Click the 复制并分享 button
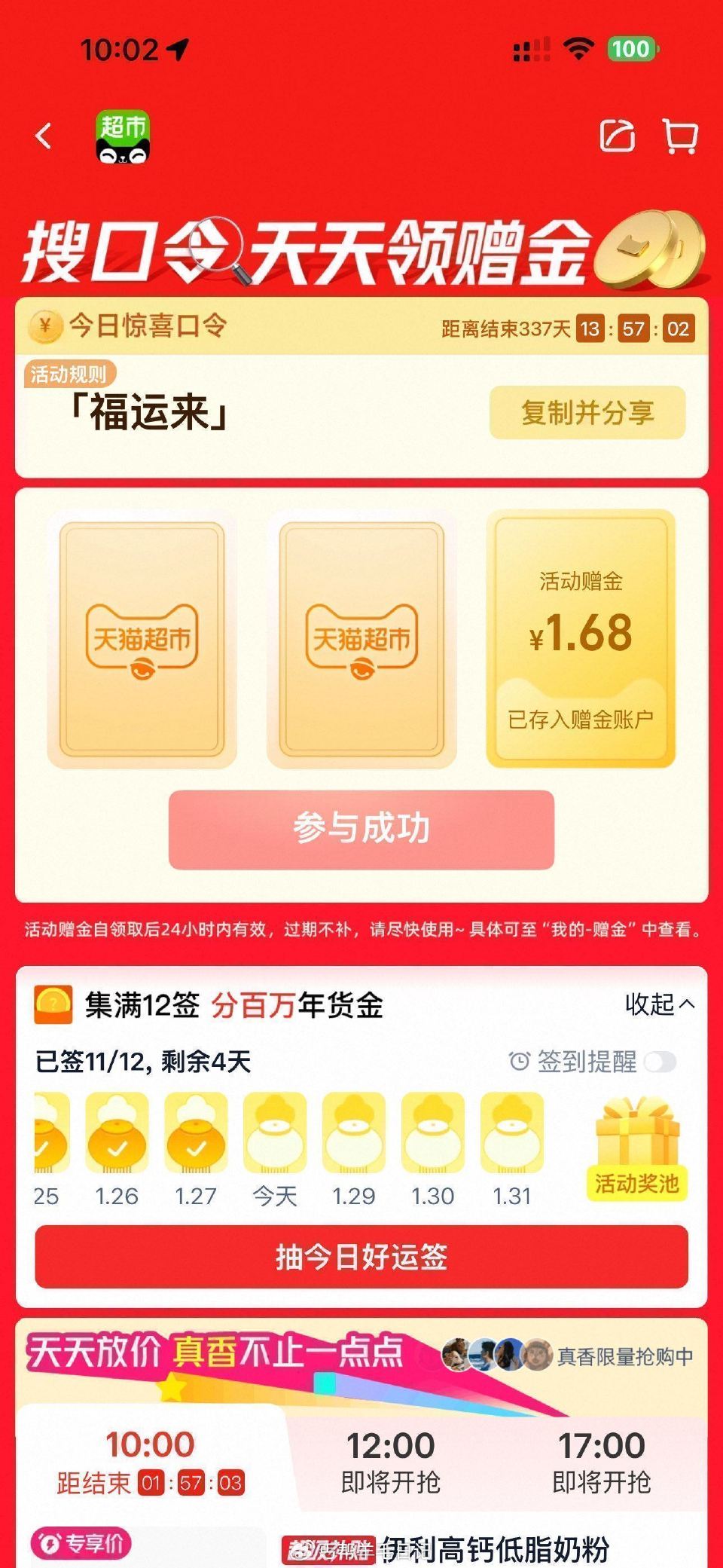This screenshot has height=1568, width=723. pyautogui.click(x=587, y=414)
